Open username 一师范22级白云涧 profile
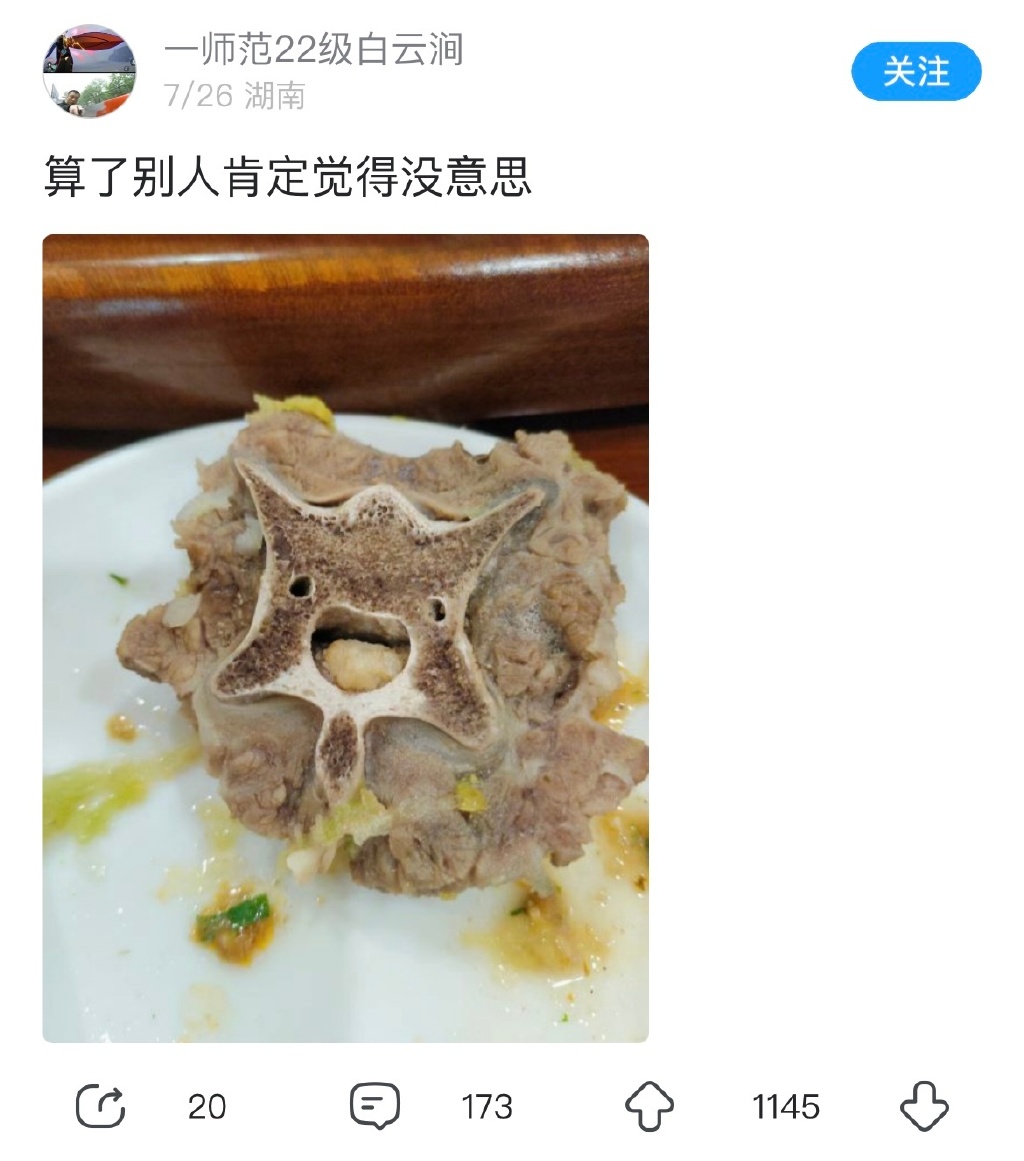The image size is (1024, 1161). point(313,50)
